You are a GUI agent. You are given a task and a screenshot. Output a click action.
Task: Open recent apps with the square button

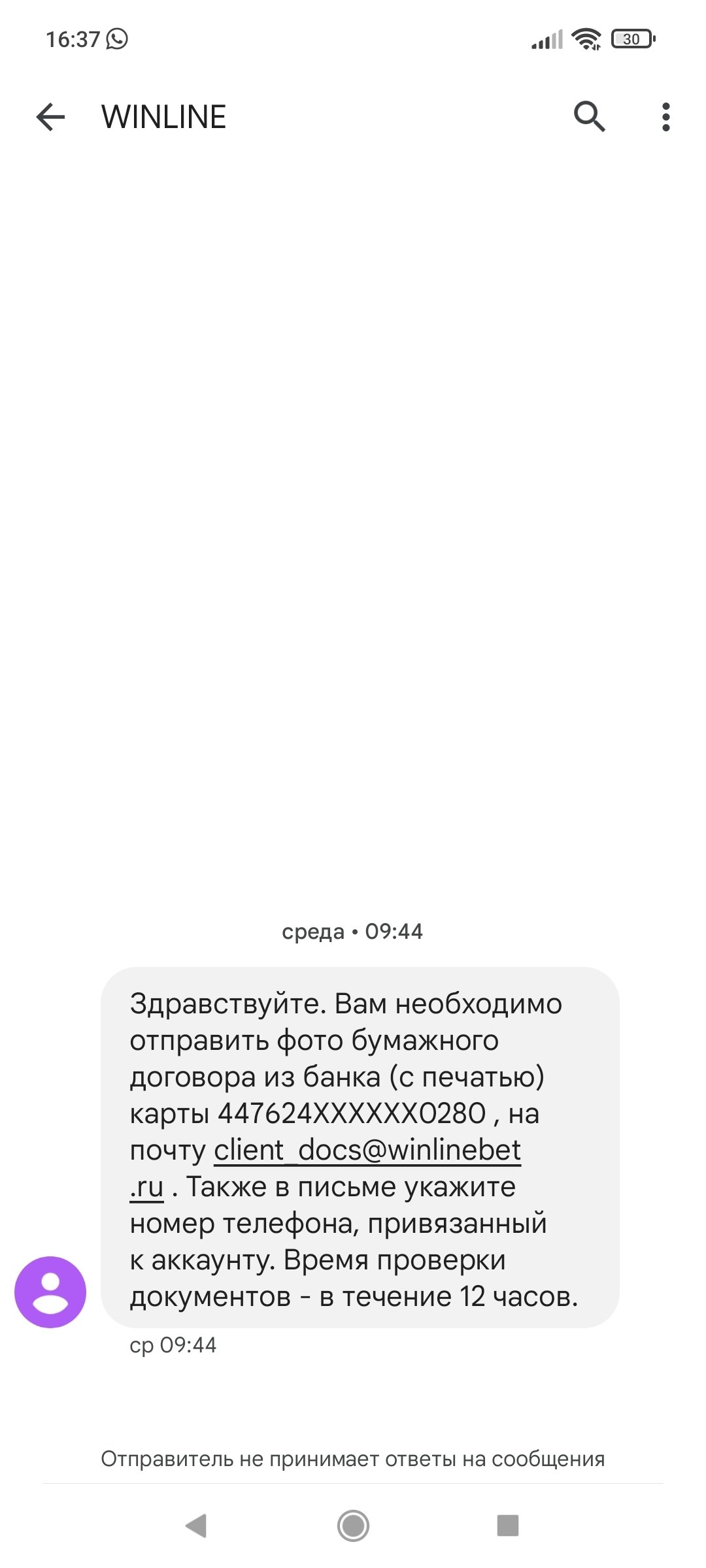coord(508,1526)
